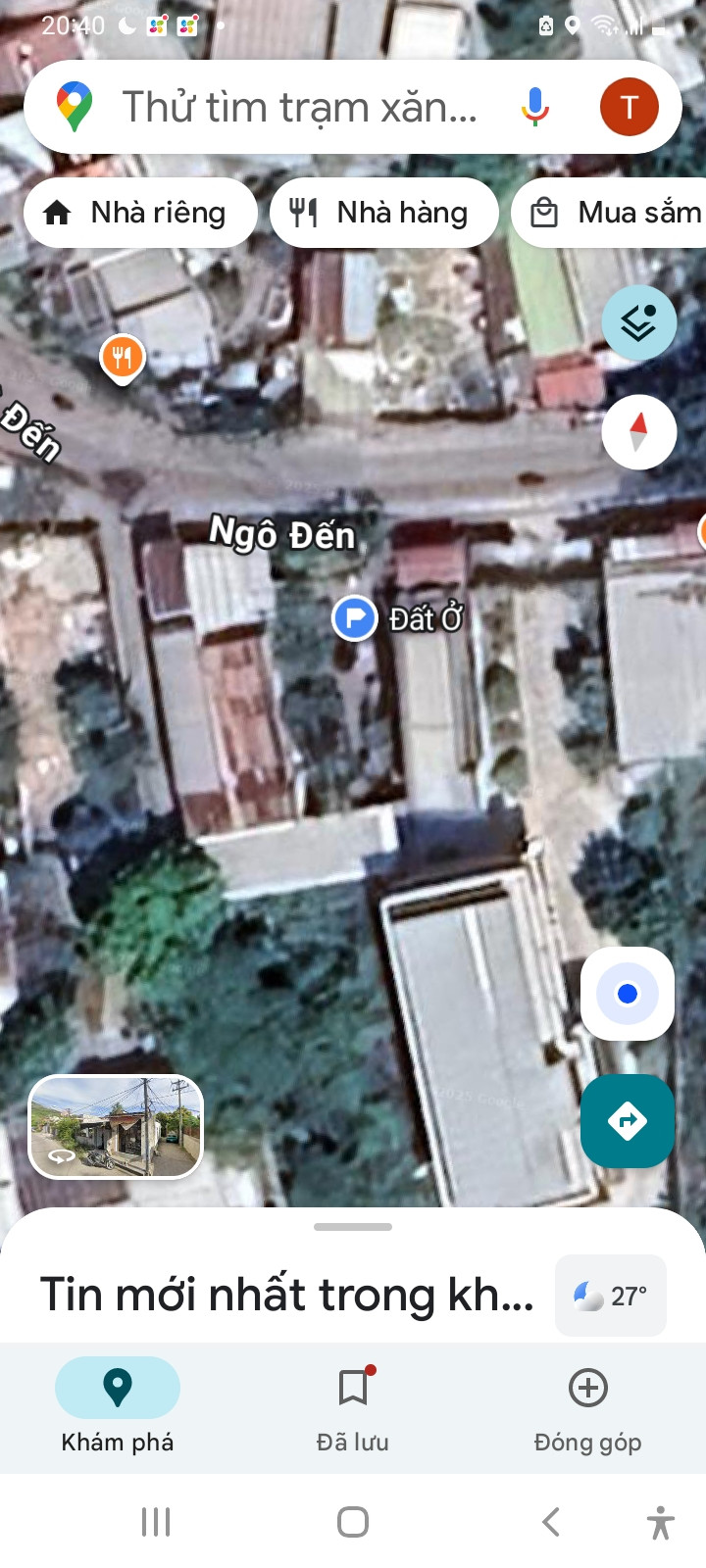The width and height of the screenshot is (706, 1568).
Task: Filter by Nhà hàng chip
Action: click(383, 213)
